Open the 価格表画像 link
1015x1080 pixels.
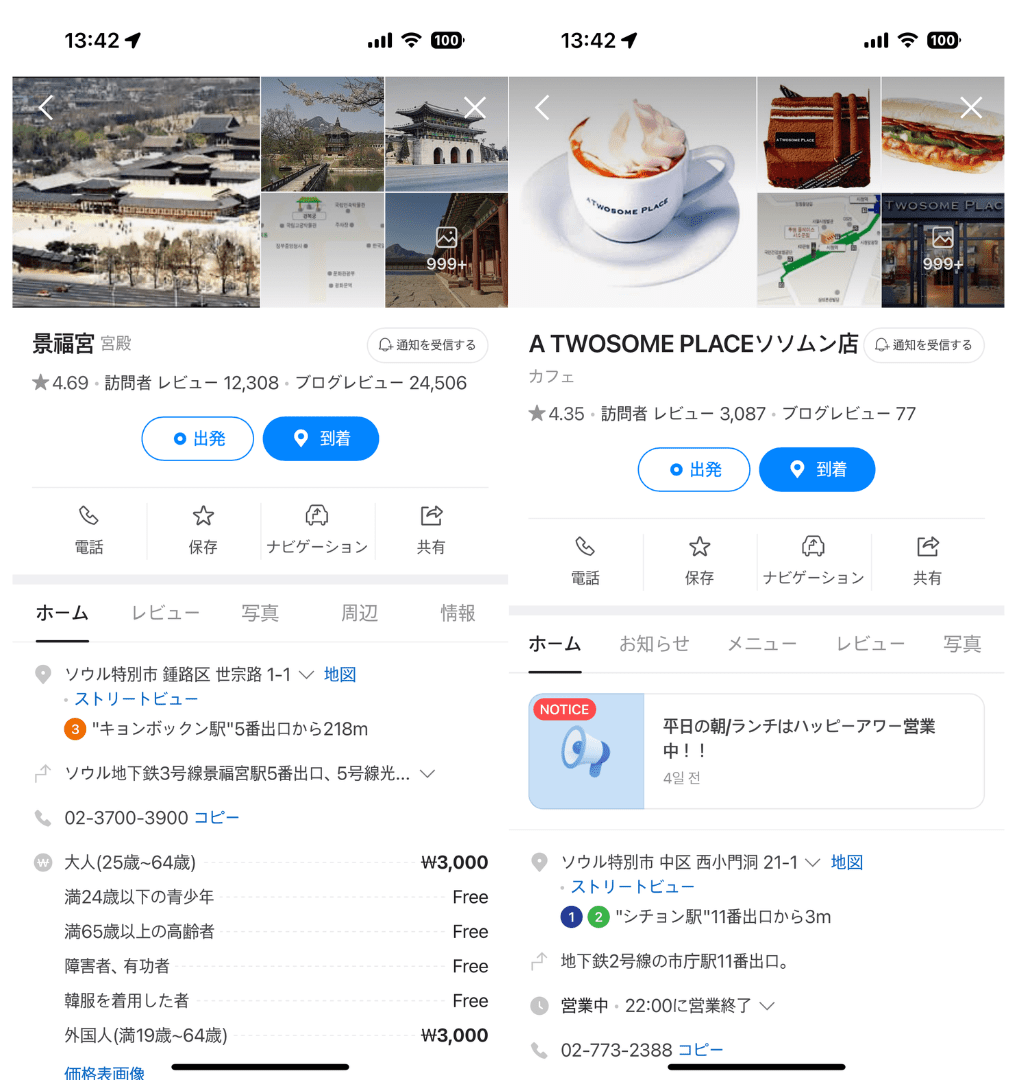(105, 1073)
